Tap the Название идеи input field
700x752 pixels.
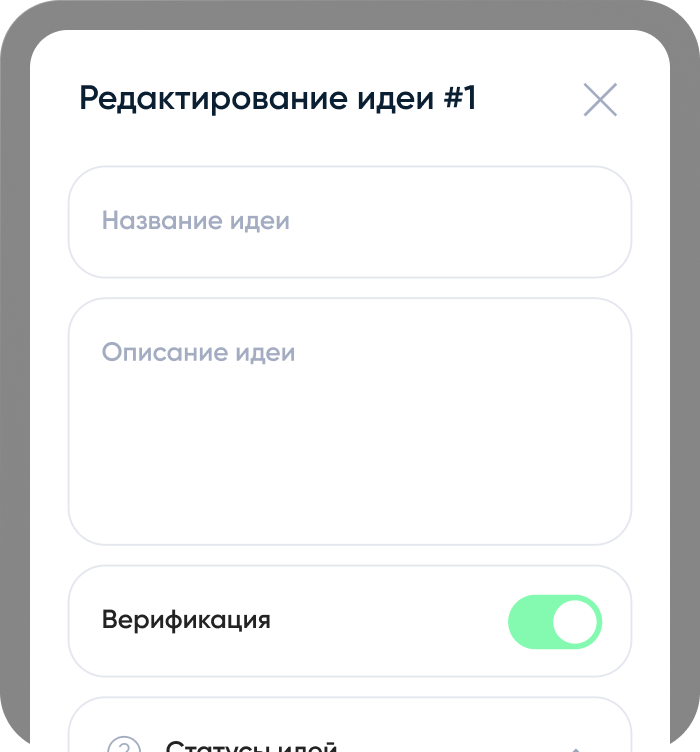[349, 221]
